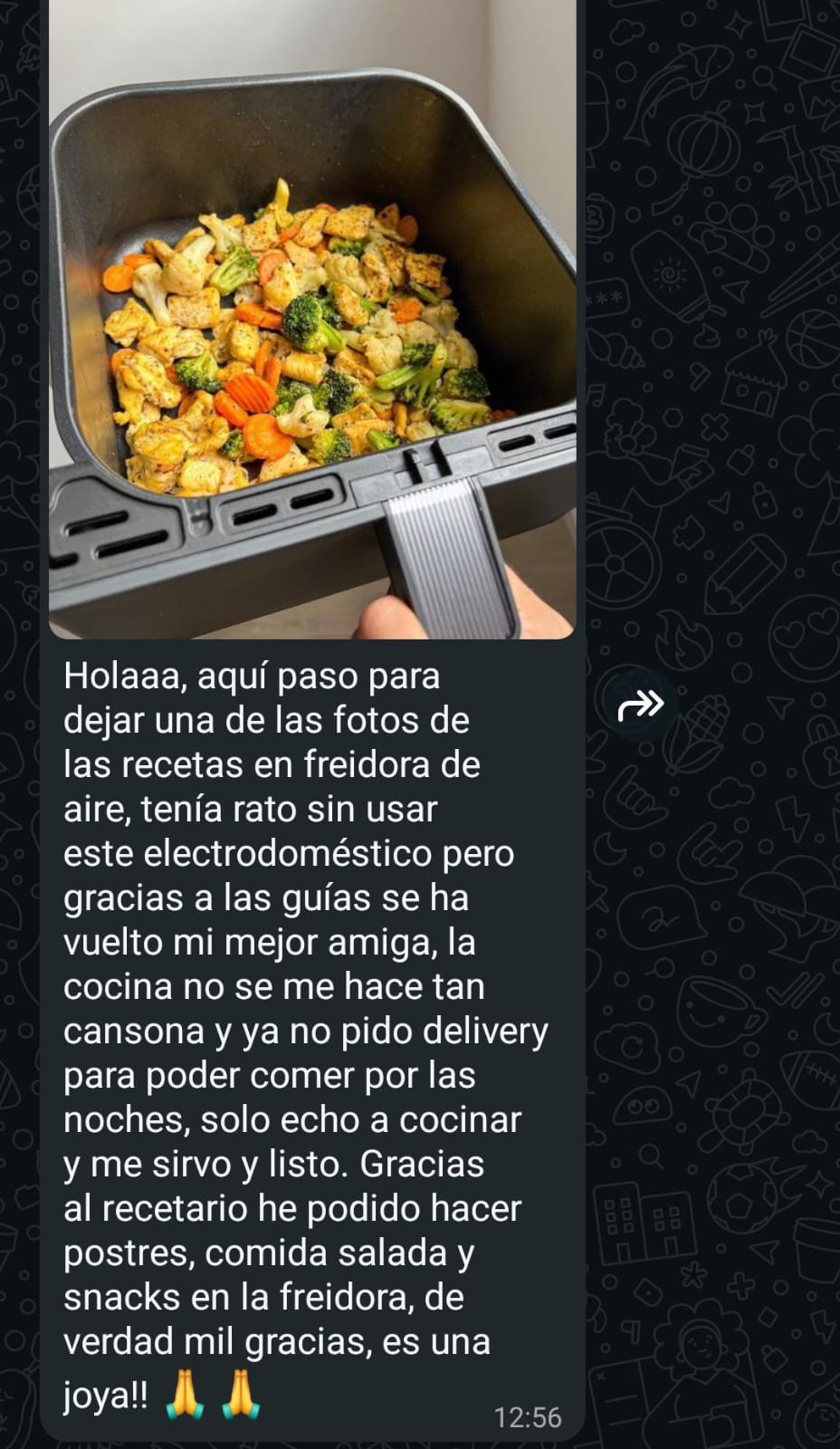Tap the forward arrow beside the message
The width and height of the screenshot is (840, 1449).
click(640, 704)
